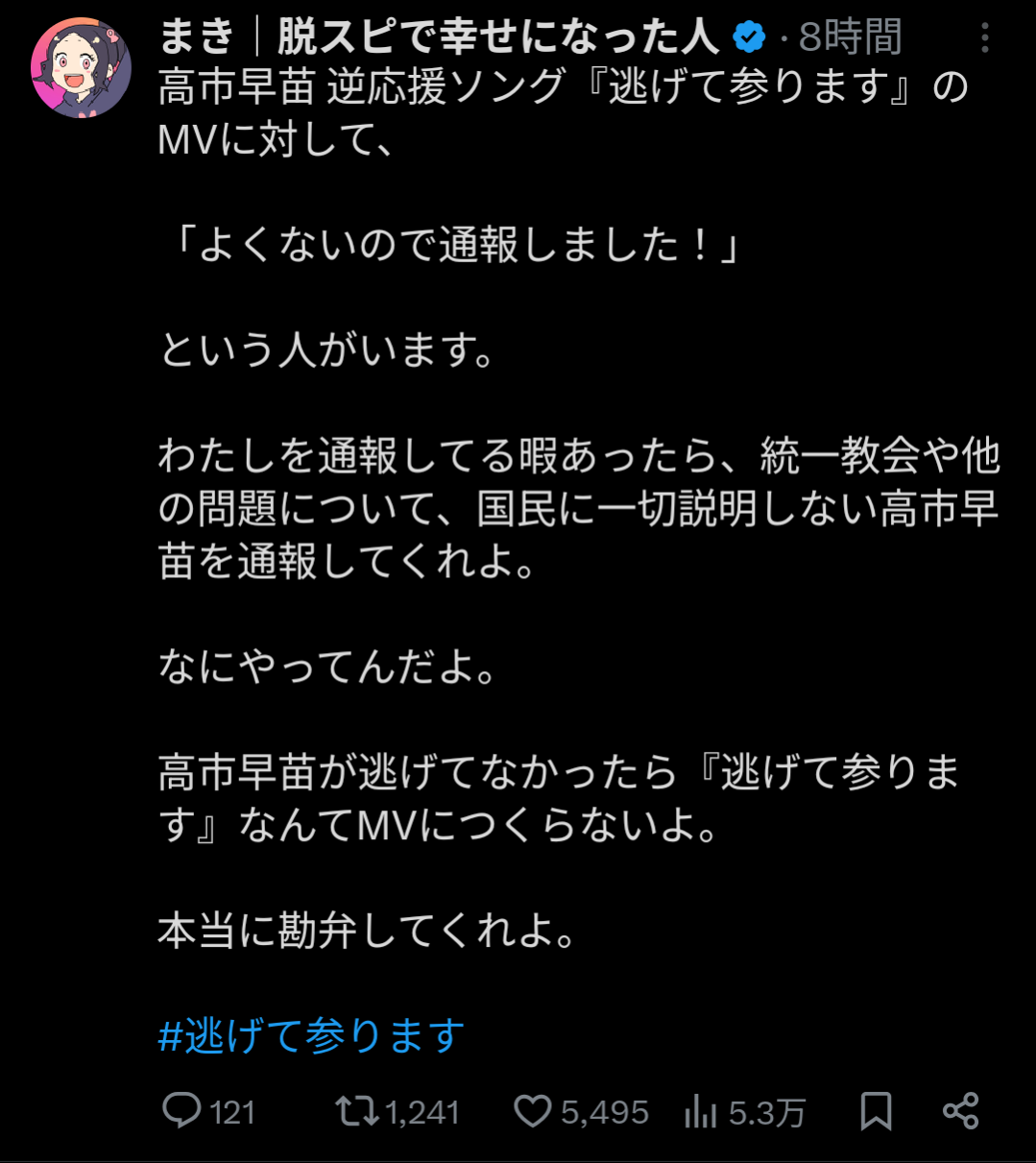The height and width of the screenshot is (1163, 1036).
Task: Reply to まき's post
Action: coord(181,1111)
